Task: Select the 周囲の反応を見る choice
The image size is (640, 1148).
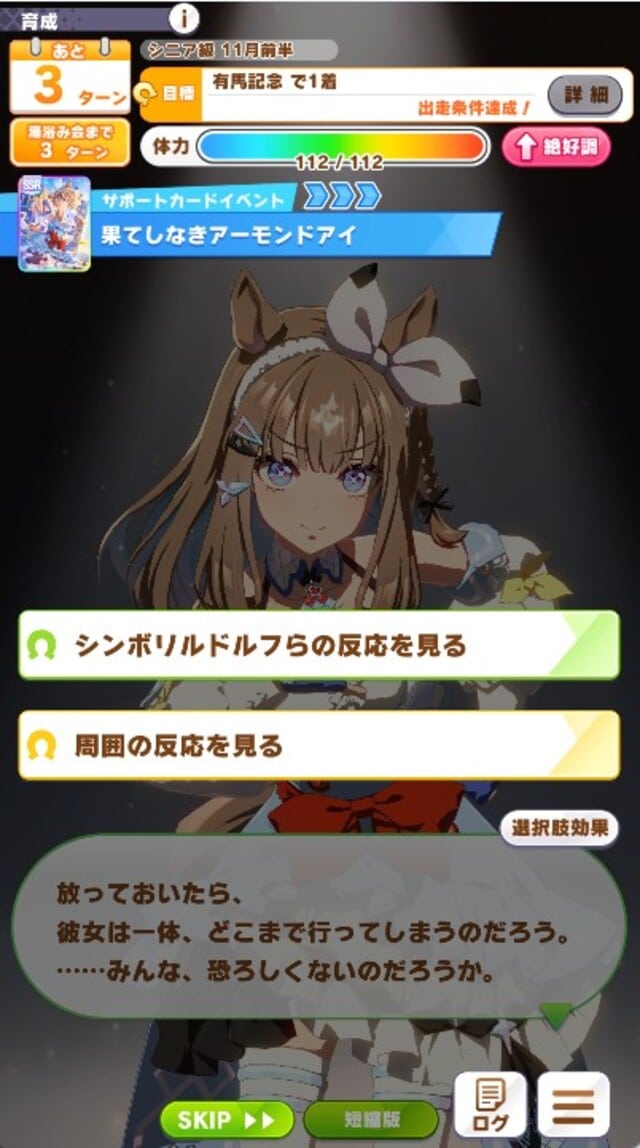Action: click(319, 745)
